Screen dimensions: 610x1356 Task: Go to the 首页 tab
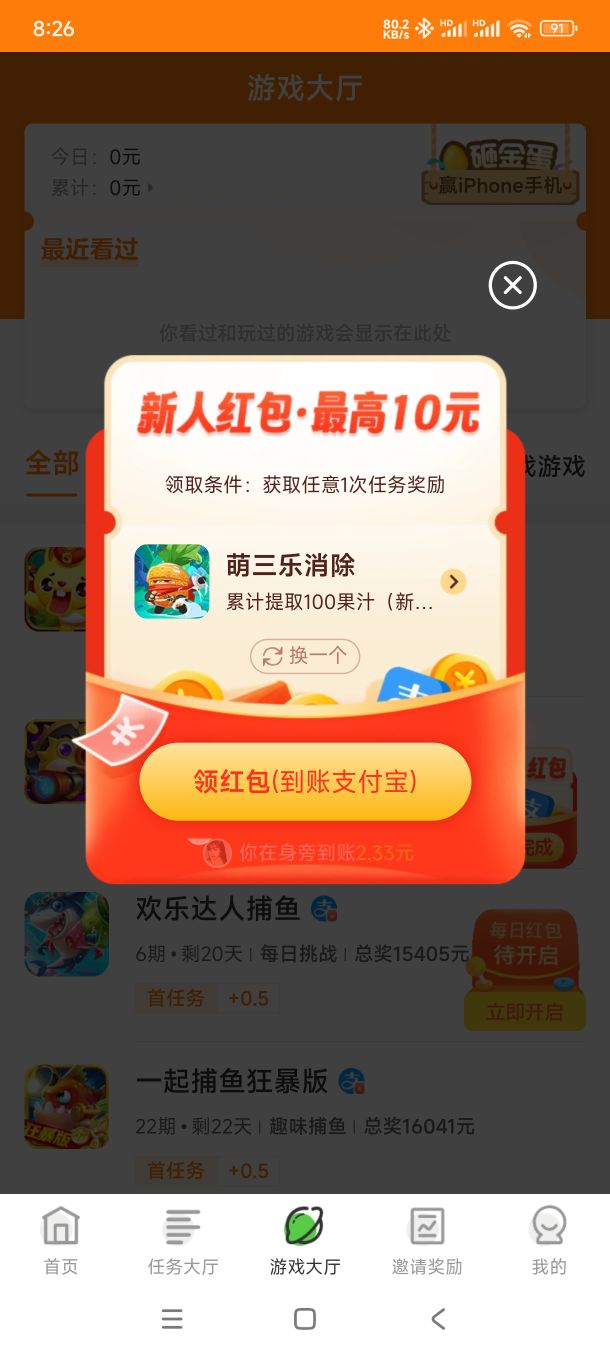(61, 1240)
